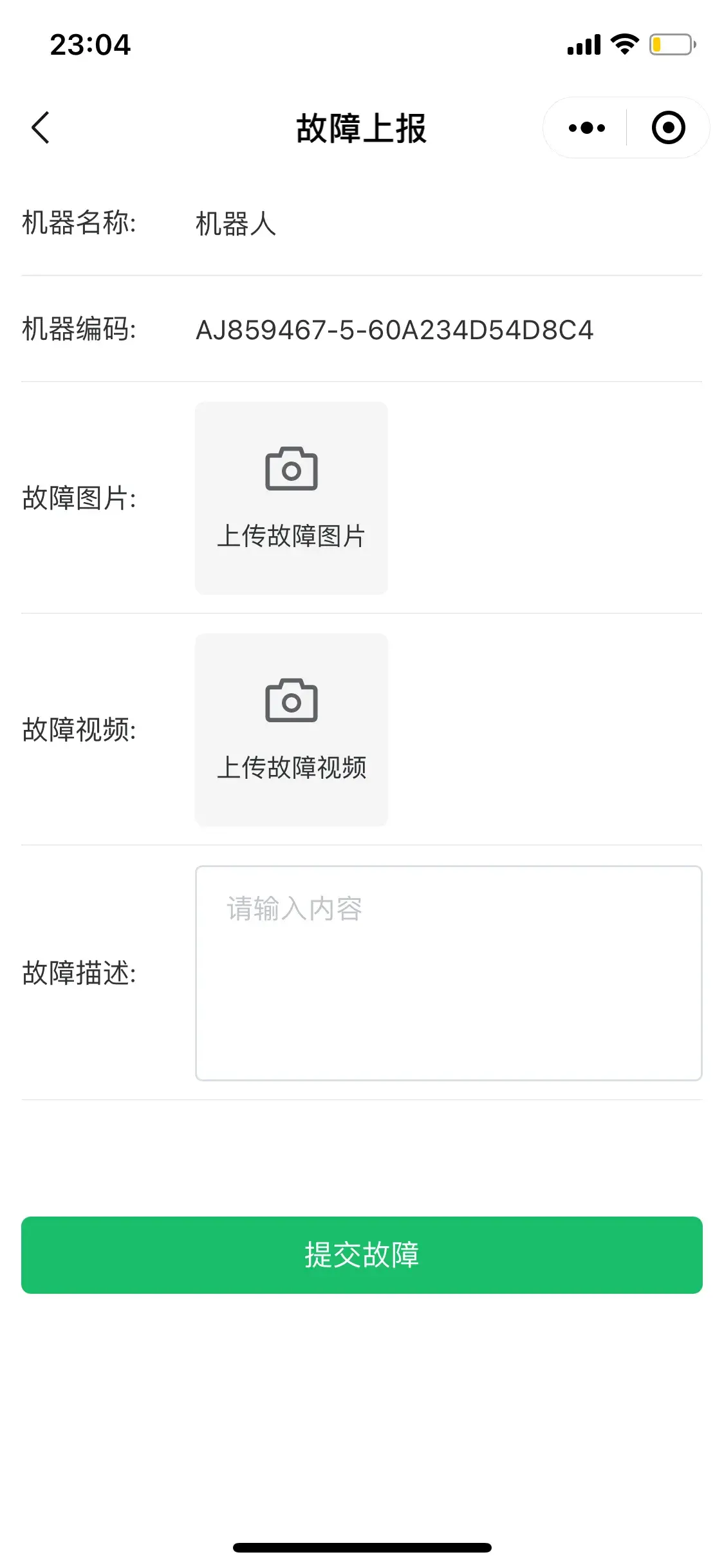Open the mini program more options menu
724x1568 pixels.
coord(586,127)
